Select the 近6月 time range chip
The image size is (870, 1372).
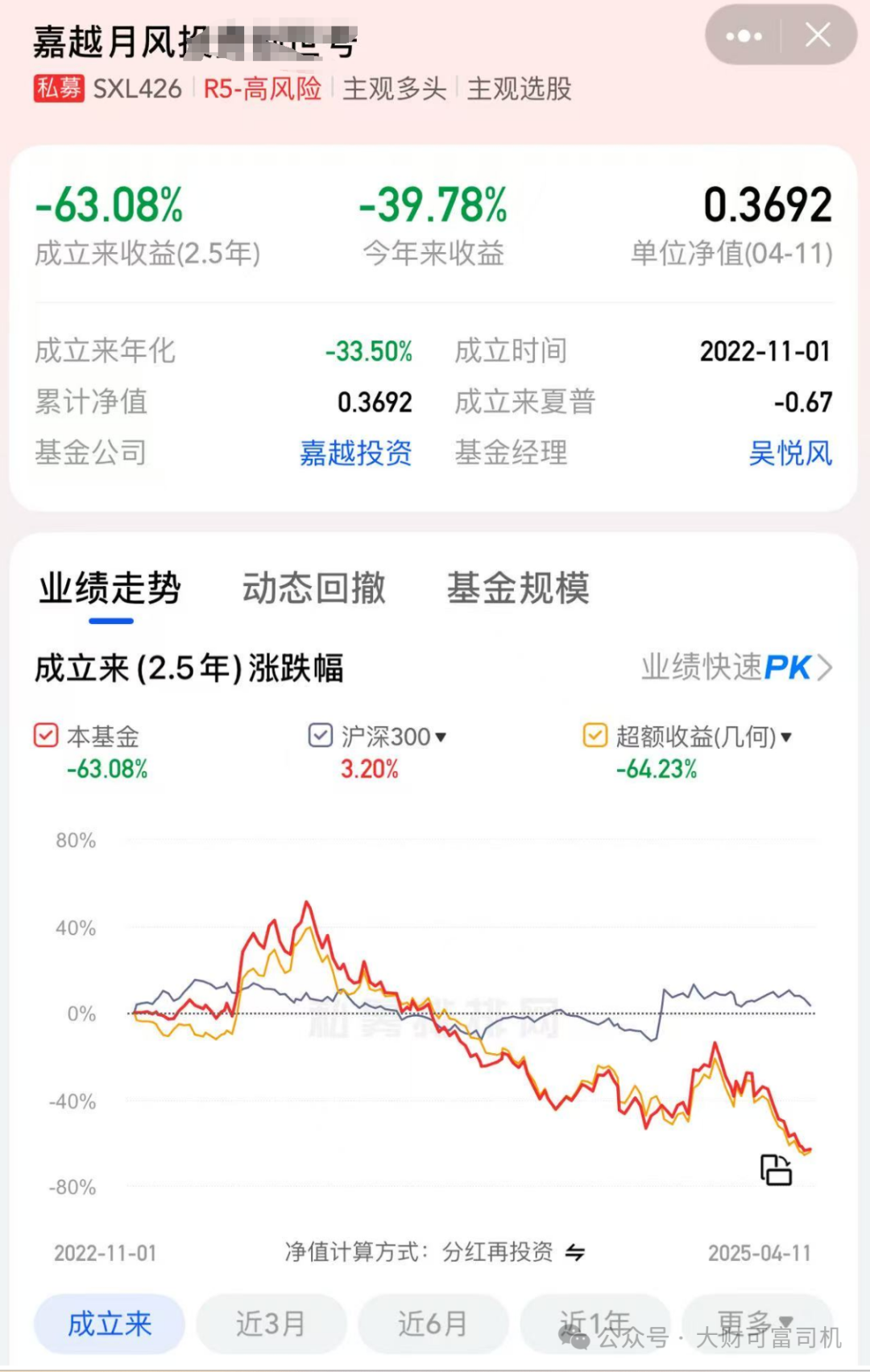click(433, 1324)
